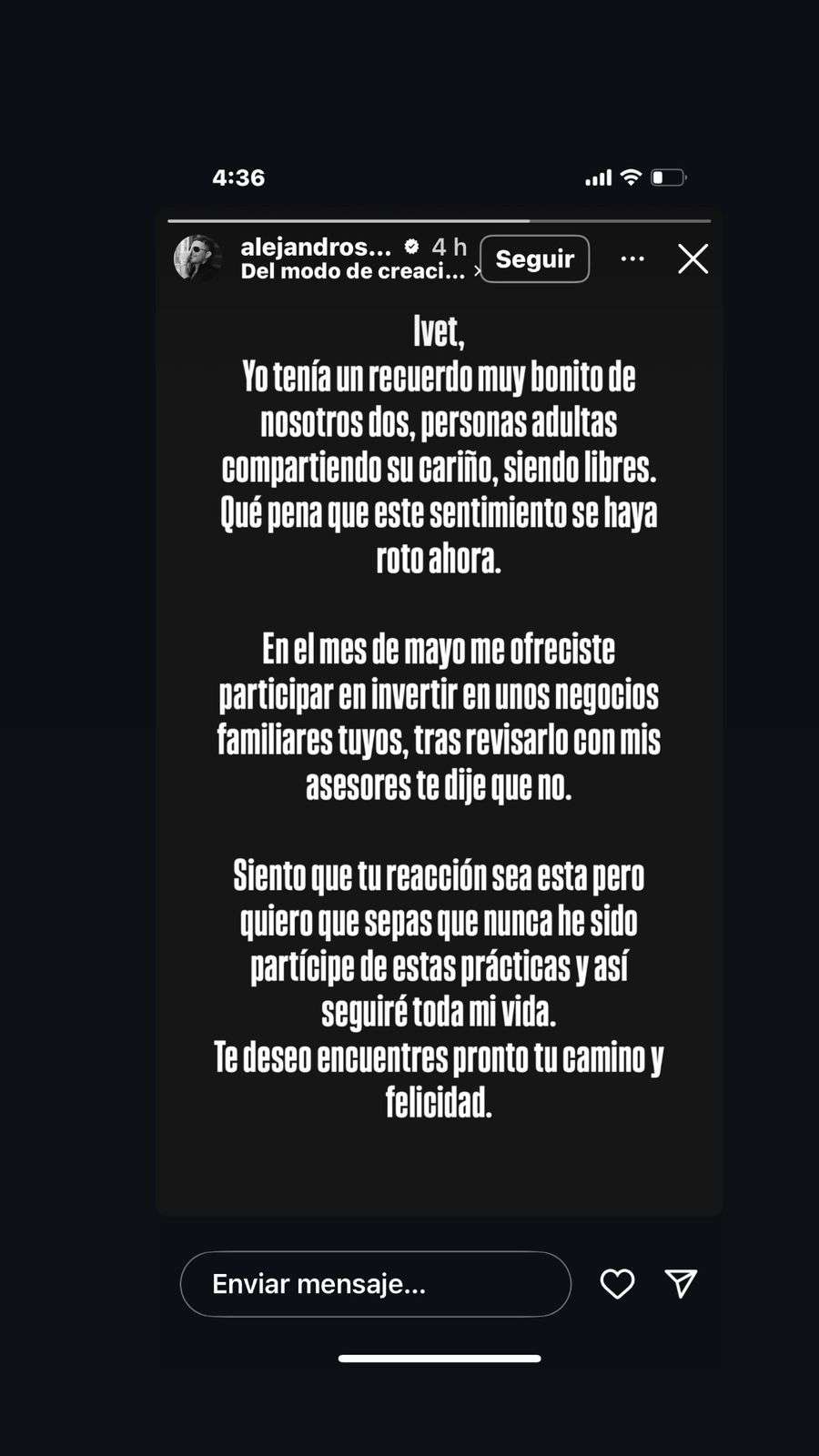Tap the Enviar mensaje field
Screen dimensions: 819x1456
point(376,1284)
